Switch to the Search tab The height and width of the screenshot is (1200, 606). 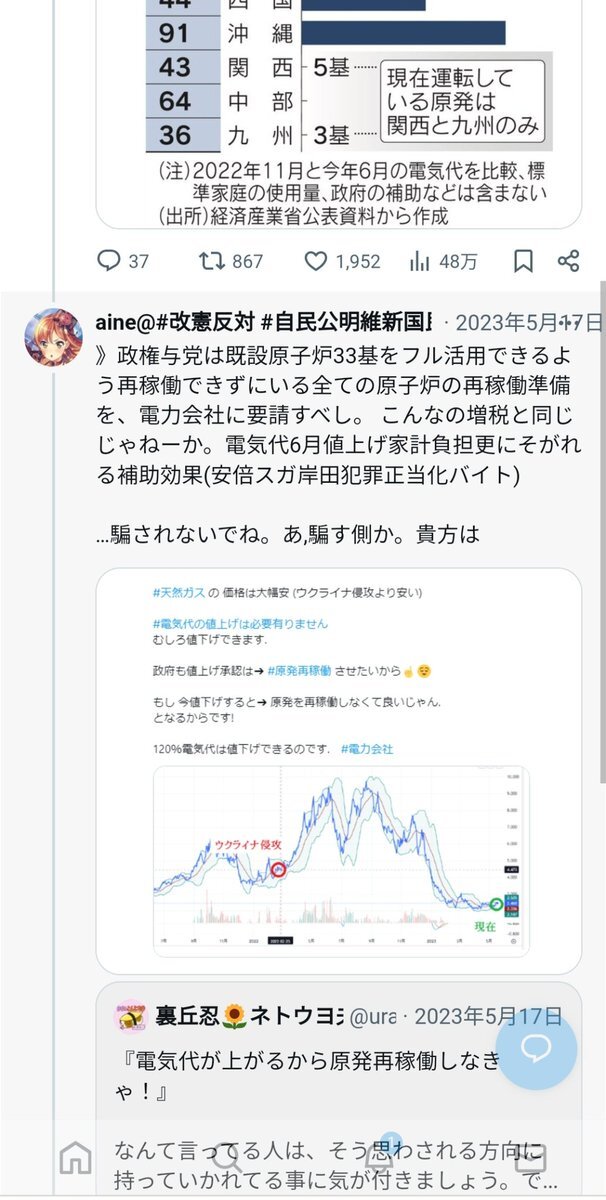[226, 1158]
